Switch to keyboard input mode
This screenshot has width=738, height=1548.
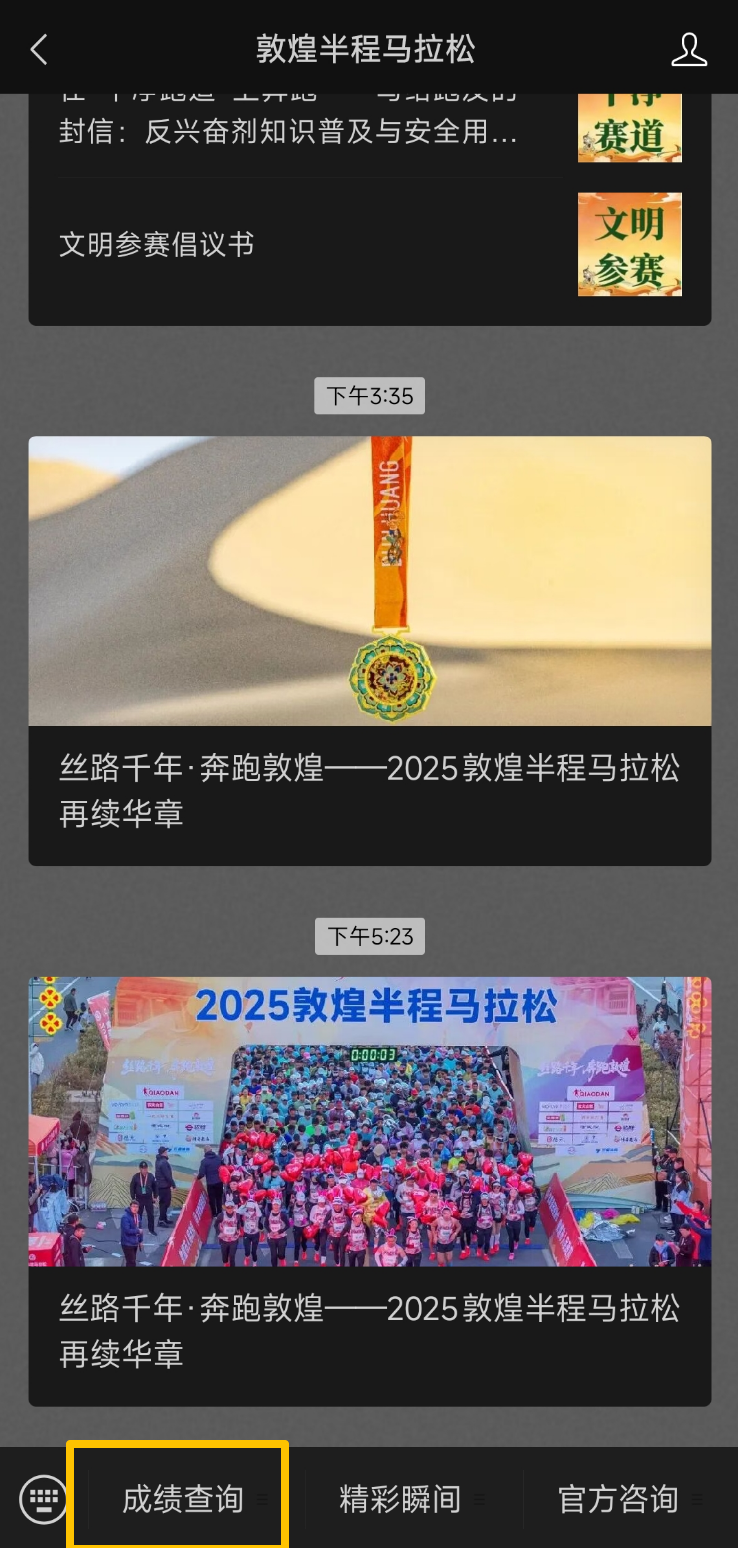point(44,1499)
